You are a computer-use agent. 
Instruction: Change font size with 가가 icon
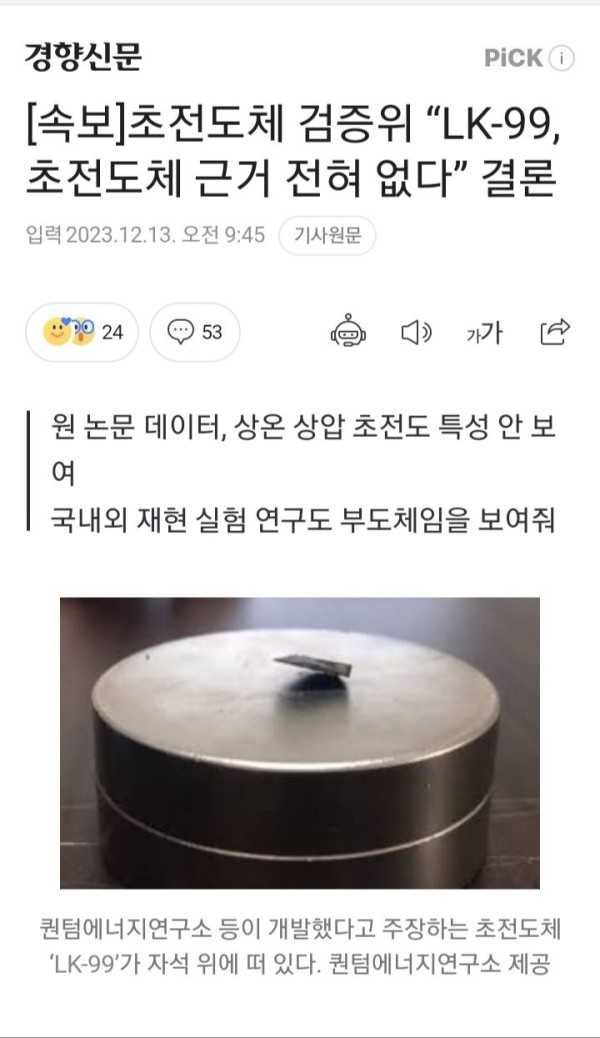[484, 332]
